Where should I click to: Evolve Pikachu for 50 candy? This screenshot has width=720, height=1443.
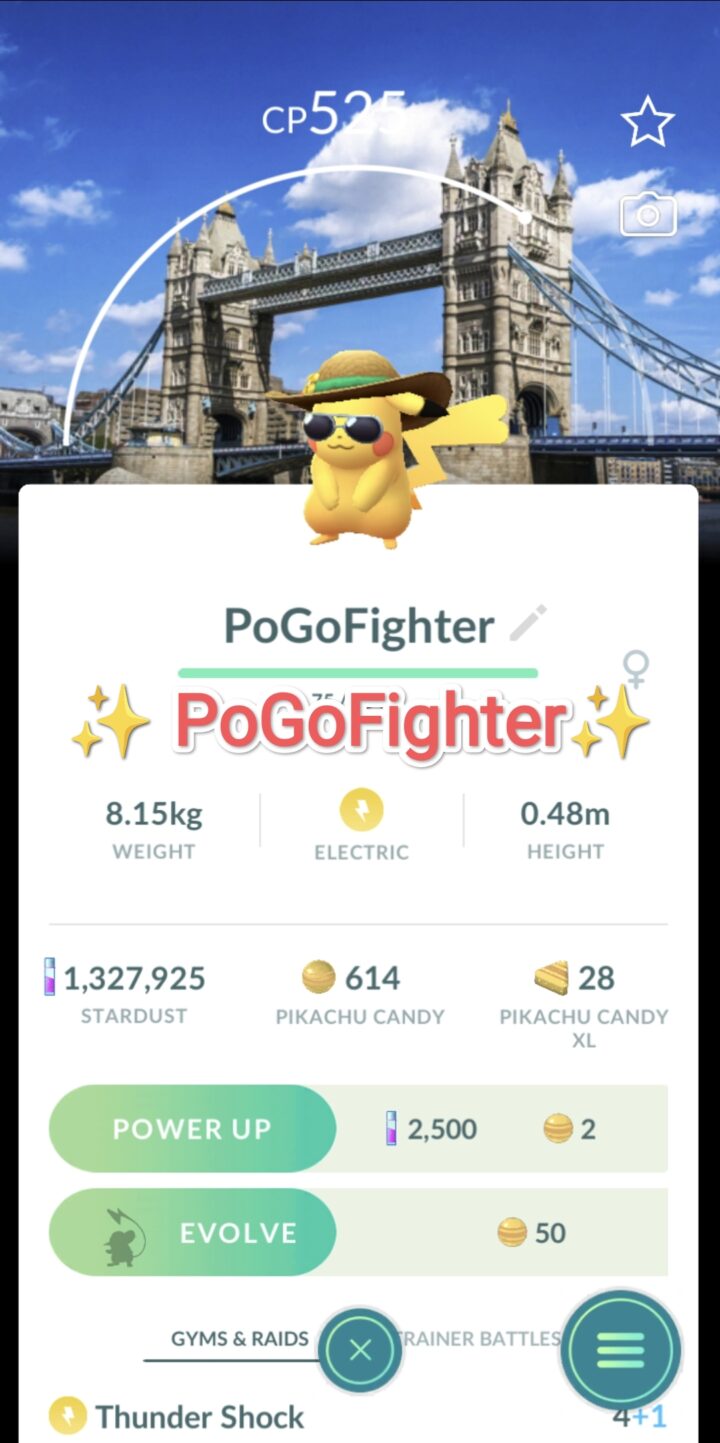(x=192, y=1233)
